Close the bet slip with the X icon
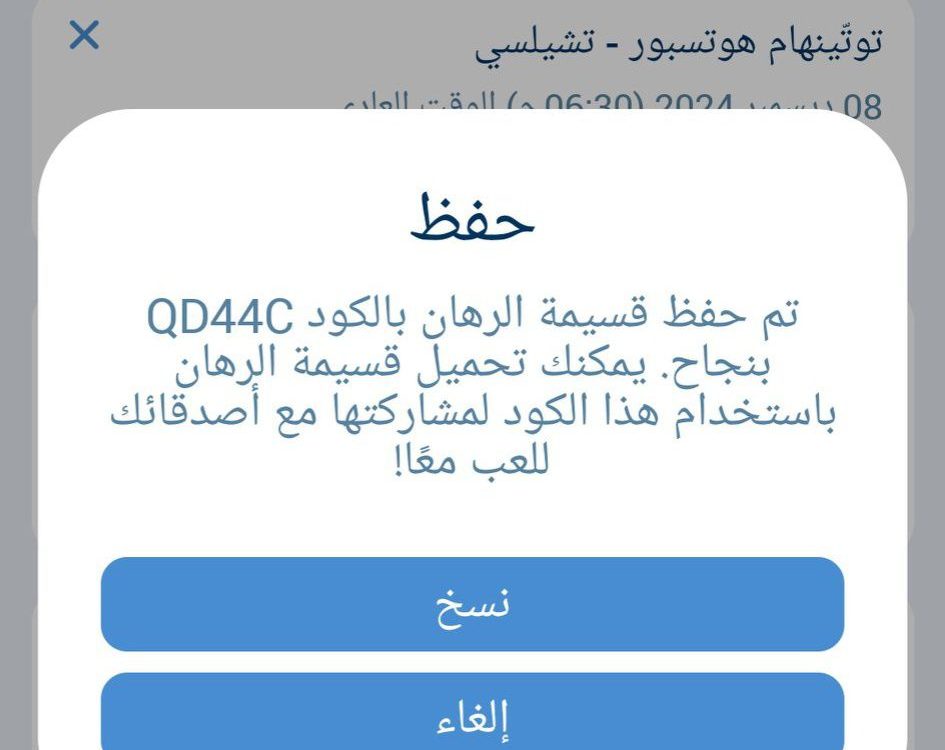The height and width of the screenshot is (750, 945). click(84, 37)
